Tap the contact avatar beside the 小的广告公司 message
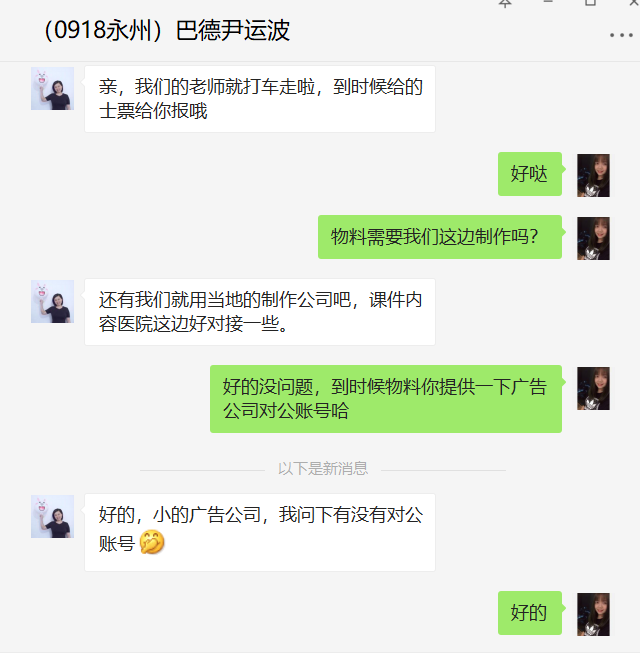Screen dimensions: 640x653 [52, 516]
